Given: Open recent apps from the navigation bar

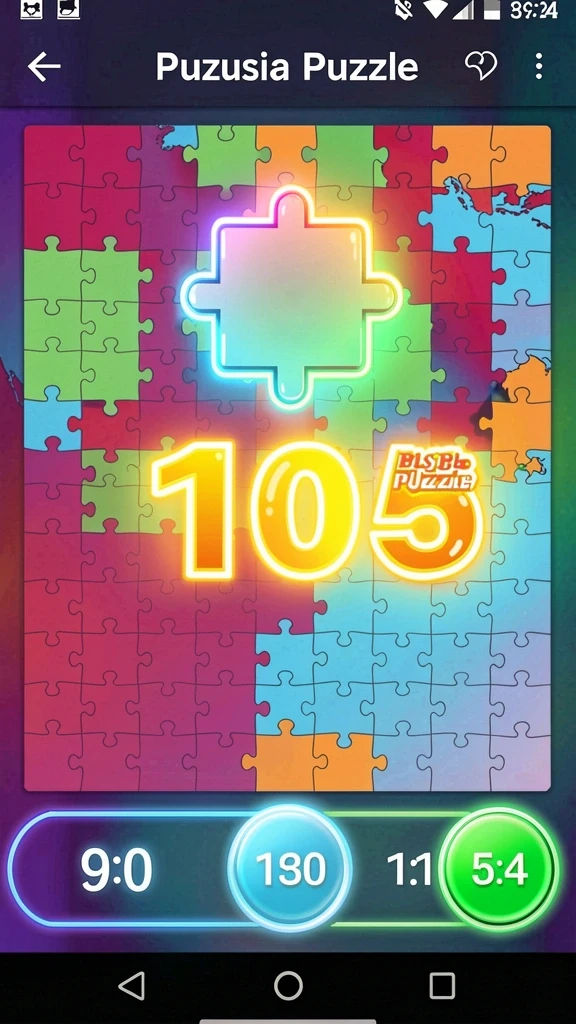Looking at the screenshot, I should click(x=442, y=985).
